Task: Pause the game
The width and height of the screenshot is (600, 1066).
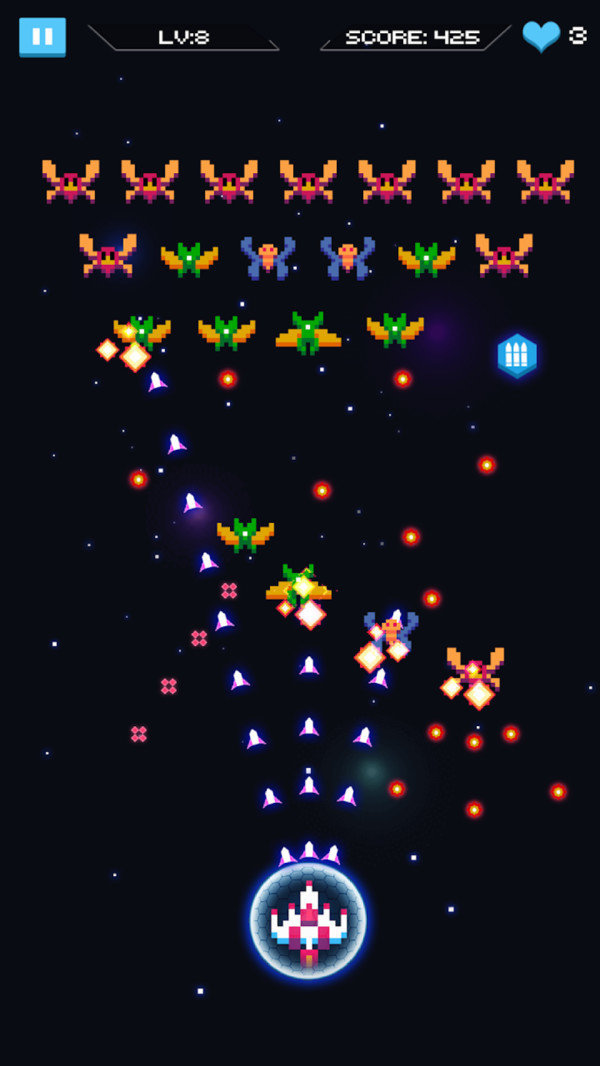Action: click(x=42, y=37)
